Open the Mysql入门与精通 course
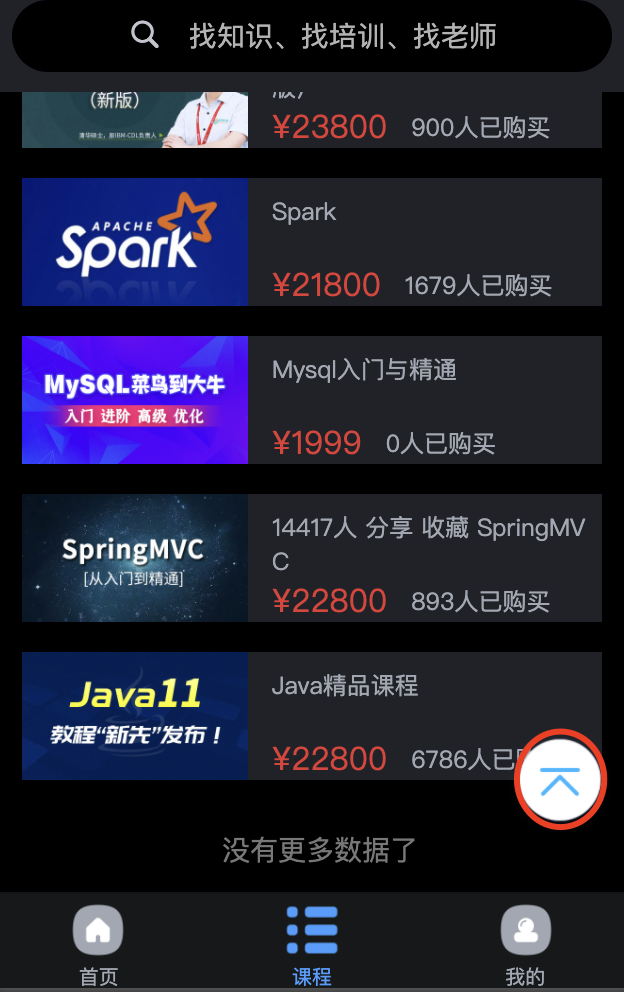 point(312,400)
